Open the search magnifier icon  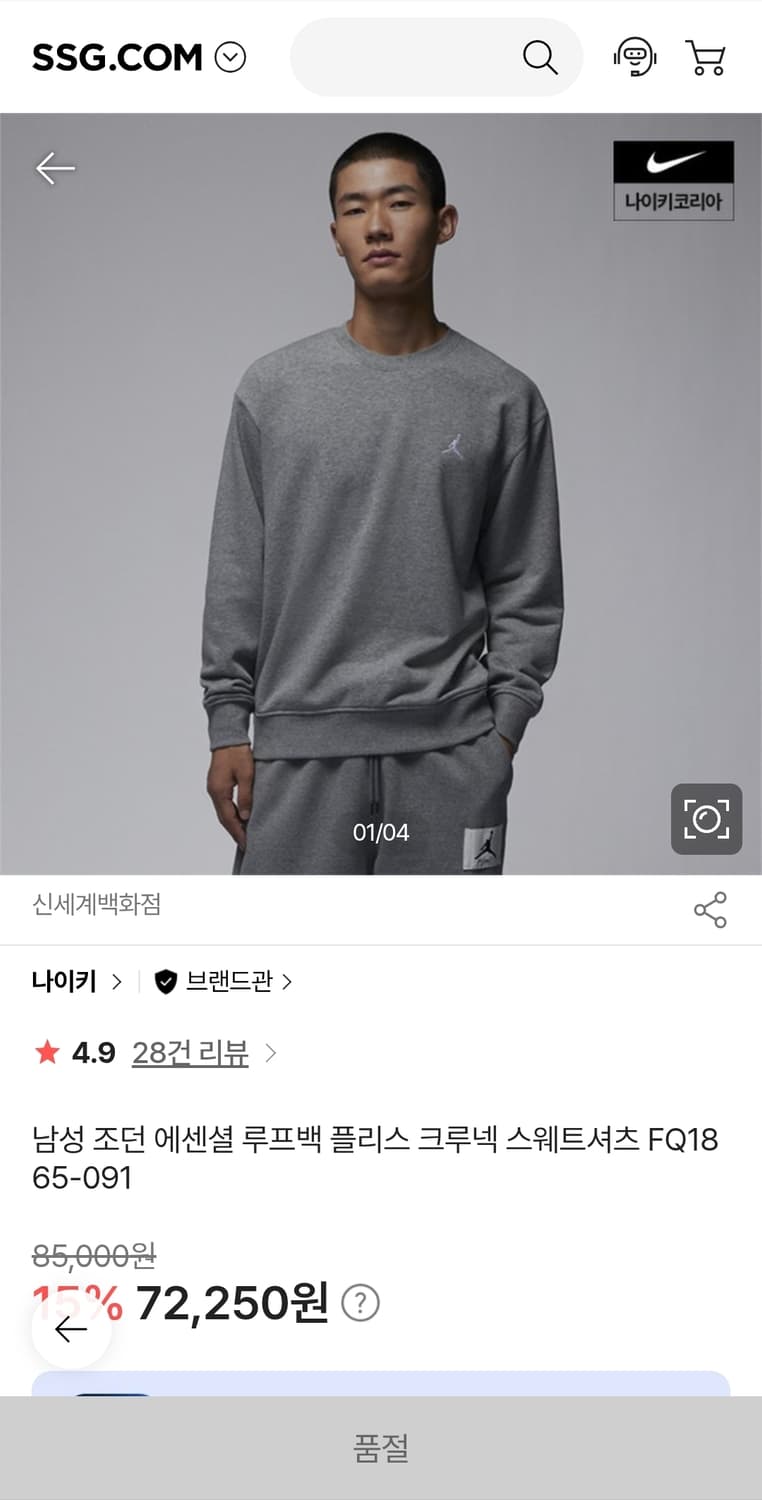coord(540,57)
